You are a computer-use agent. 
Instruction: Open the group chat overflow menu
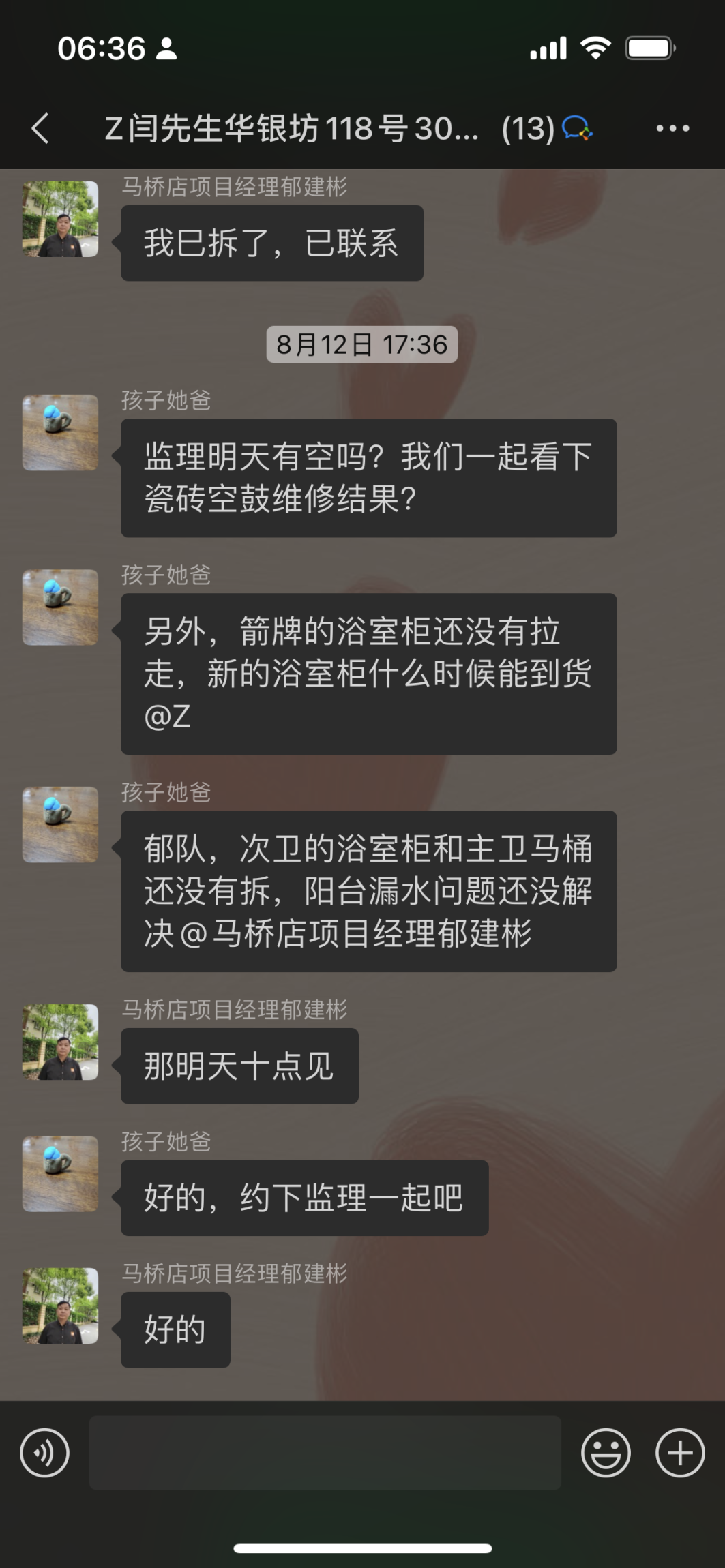pos(672,128)
